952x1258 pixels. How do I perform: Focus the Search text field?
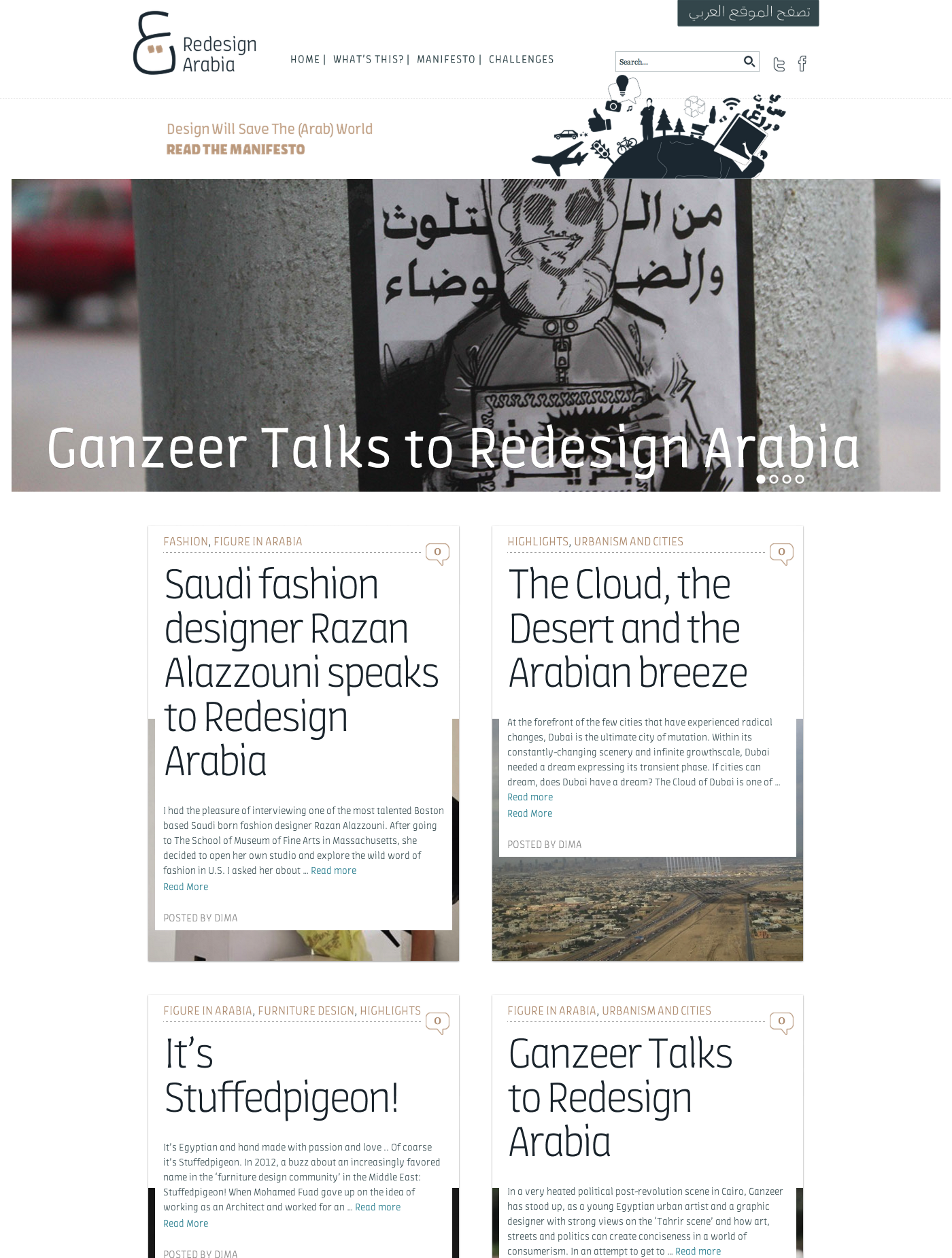pos(677,62)
